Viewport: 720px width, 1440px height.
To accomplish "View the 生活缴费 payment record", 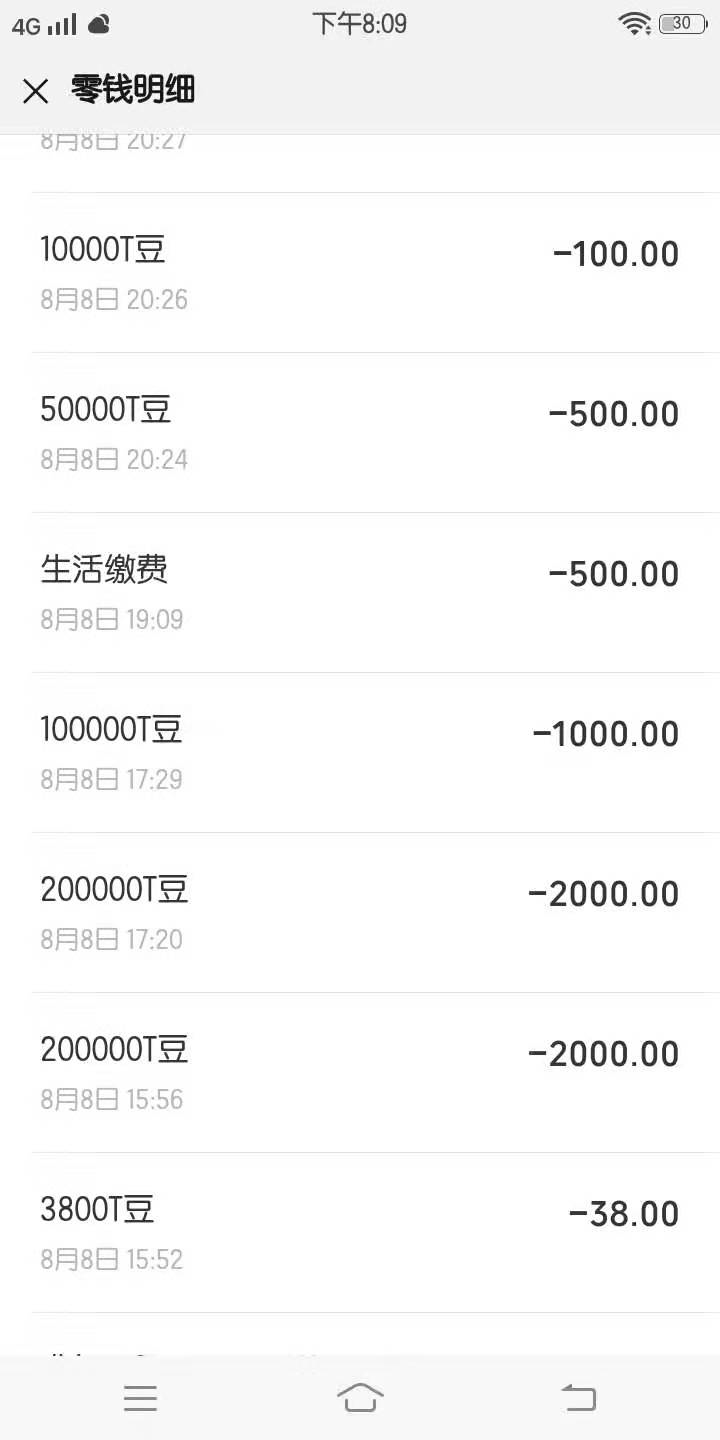I will click(376, 592).
